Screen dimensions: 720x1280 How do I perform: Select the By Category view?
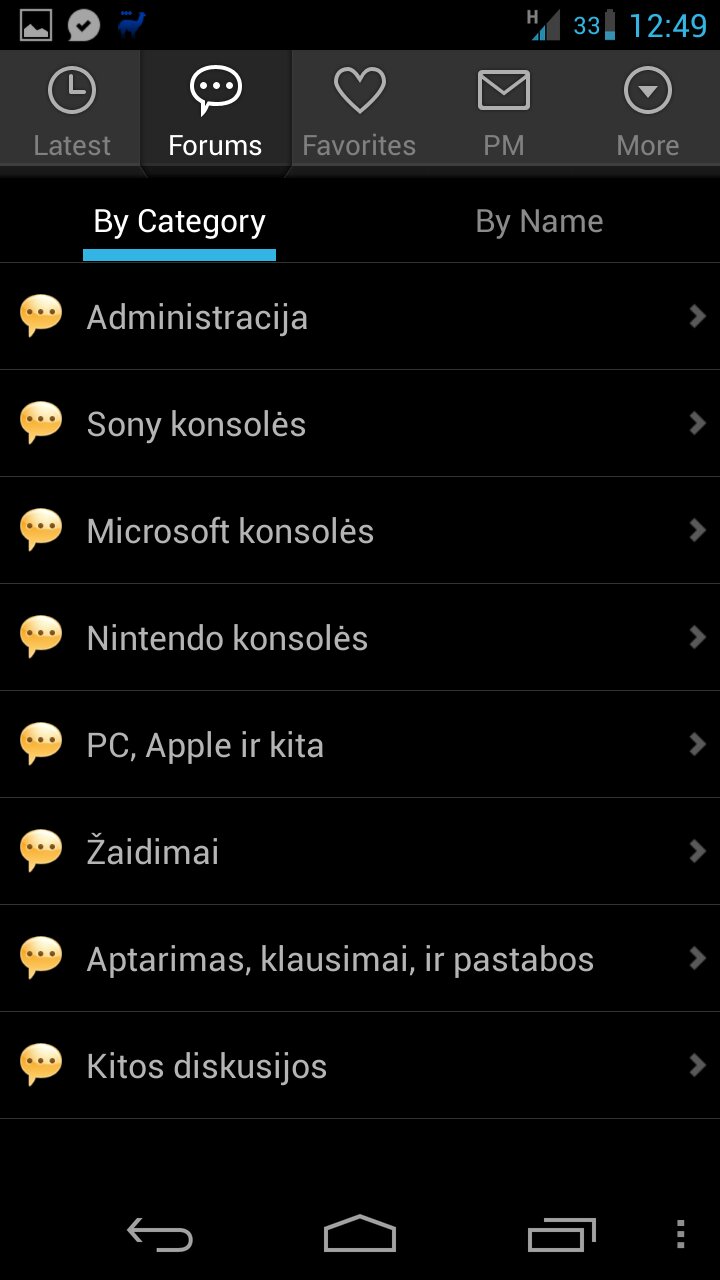coord(180,222)
